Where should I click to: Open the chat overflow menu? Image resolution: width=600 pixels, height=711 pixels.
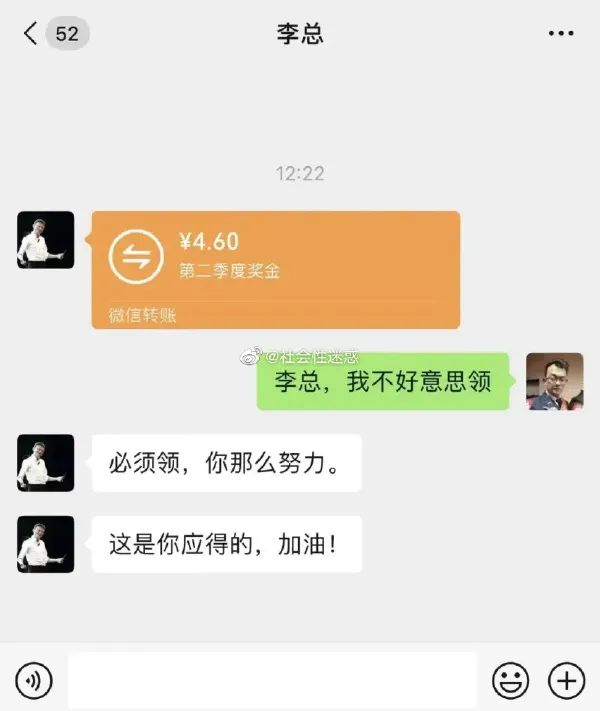click(561, 33)
